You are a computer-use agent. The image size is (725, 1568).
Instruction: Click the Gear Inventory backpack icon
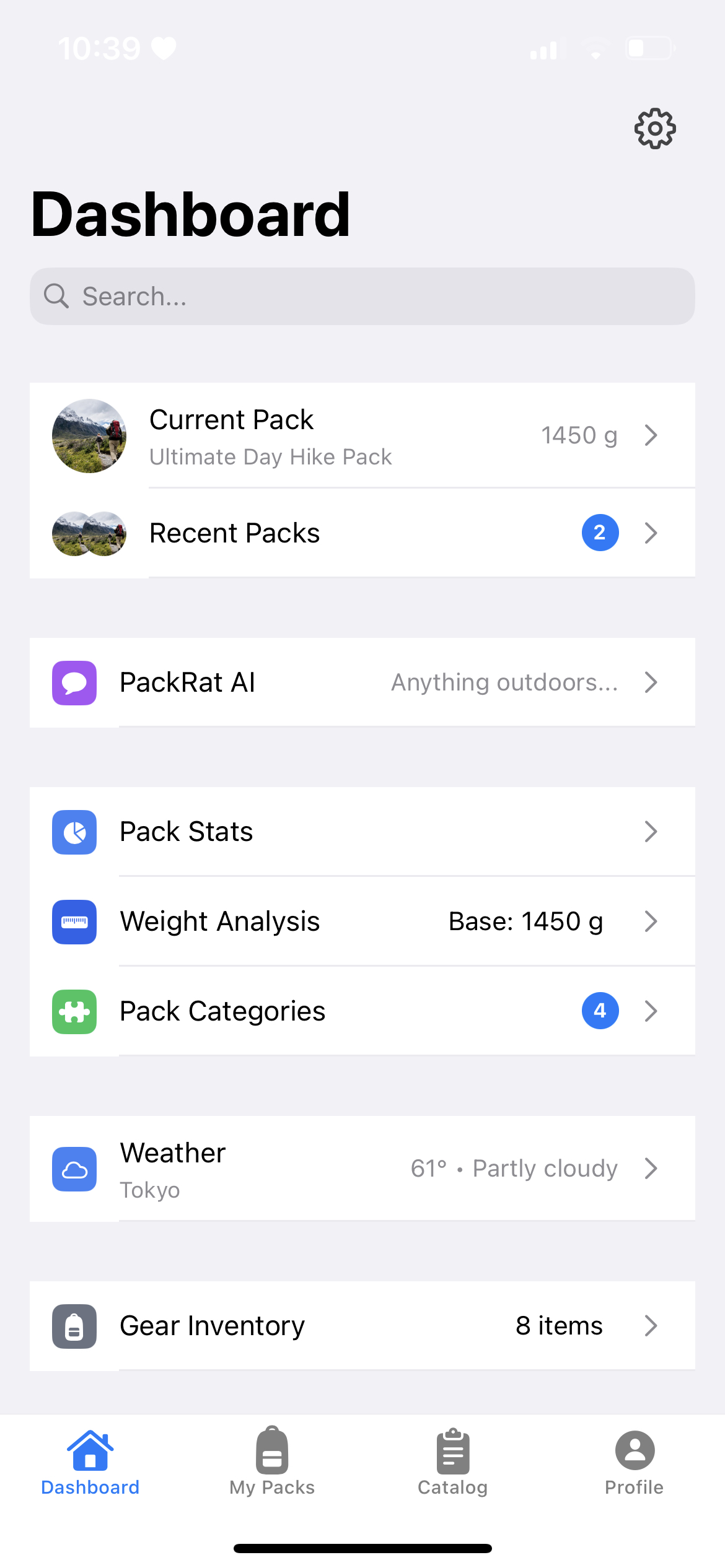point(74,1325)
